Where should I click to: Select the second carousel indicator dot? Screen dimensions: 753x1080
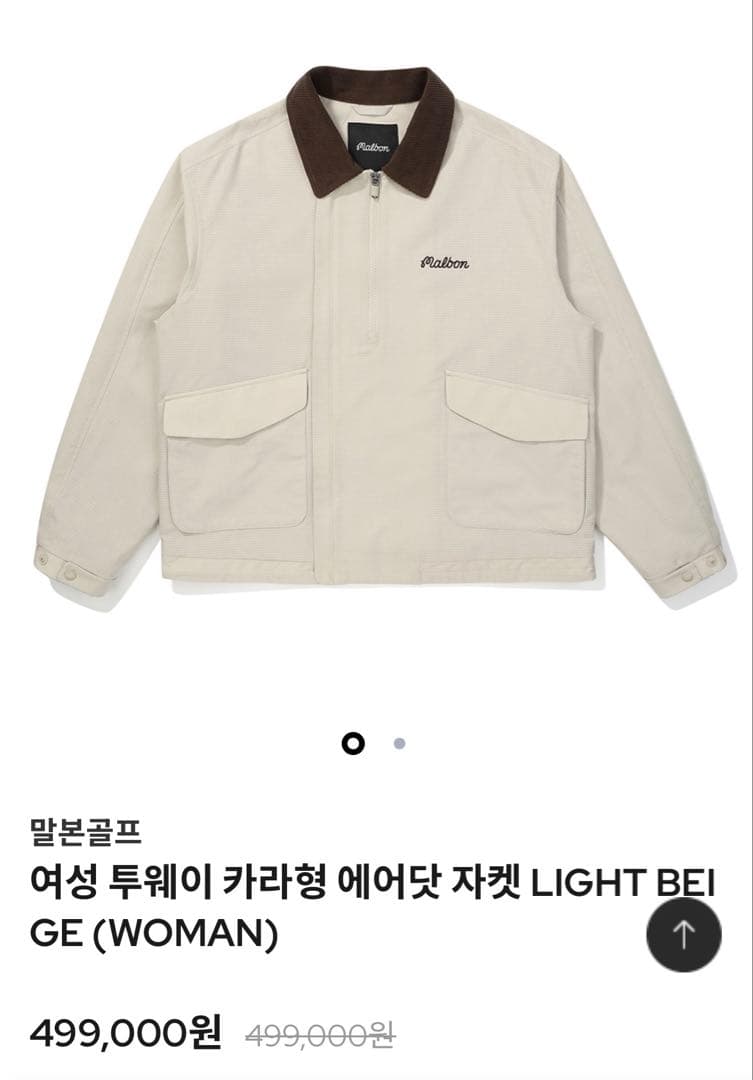399,741
